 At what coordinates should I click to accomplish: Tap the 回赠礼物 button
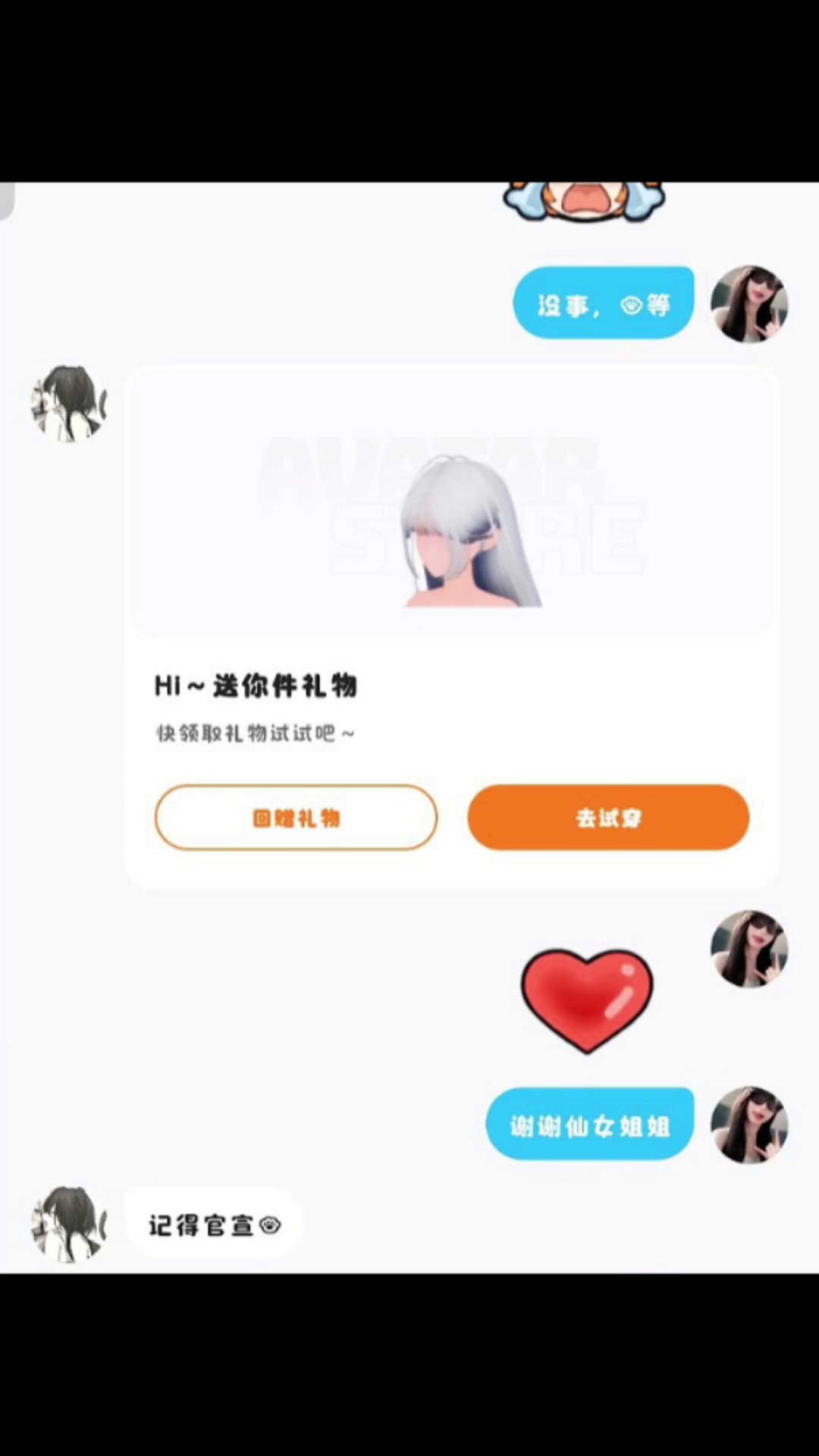(x=296, y=817)
